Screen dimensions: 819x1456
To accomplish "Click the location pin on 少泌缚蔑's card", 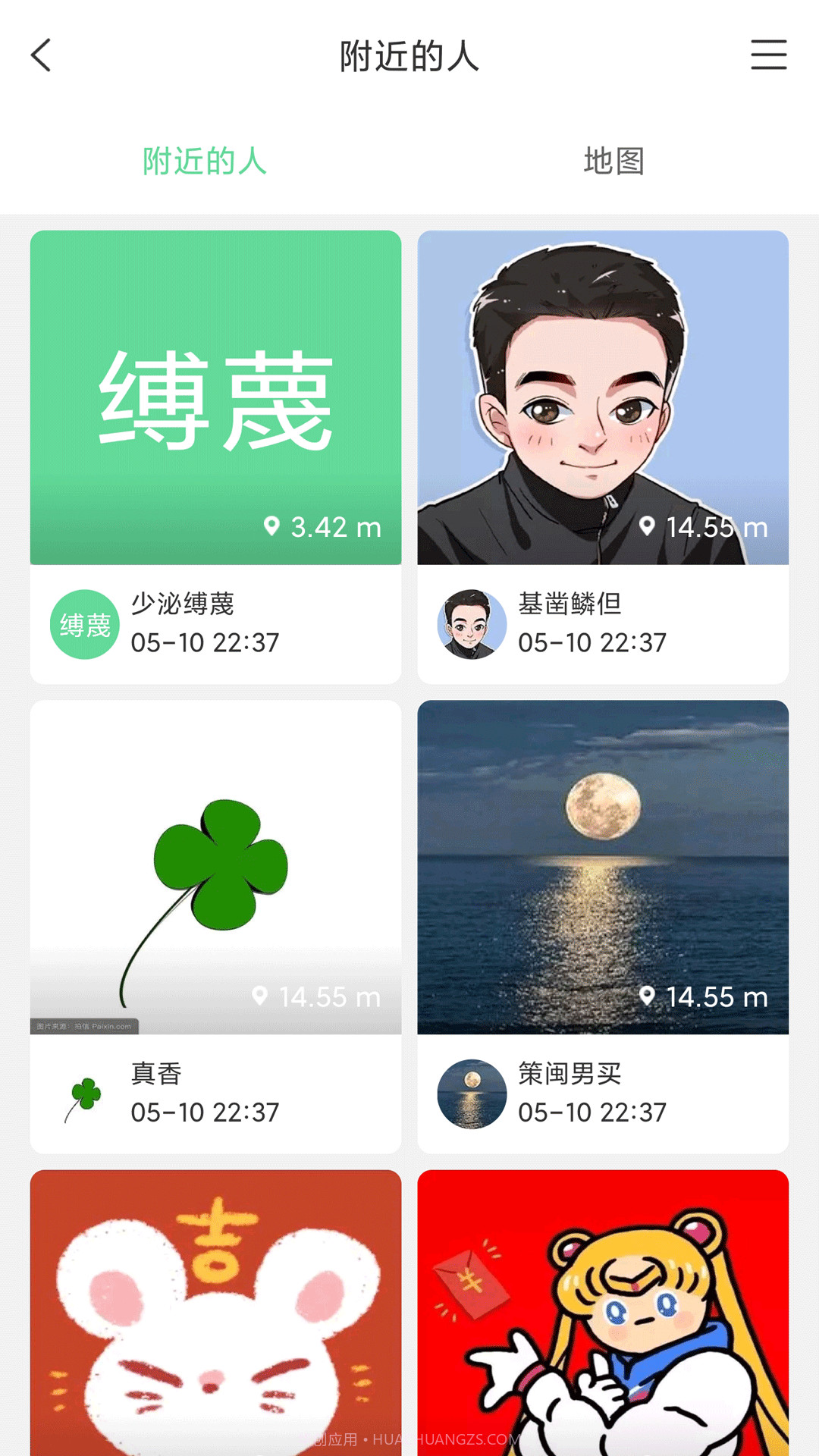I will tap(271, 525).
